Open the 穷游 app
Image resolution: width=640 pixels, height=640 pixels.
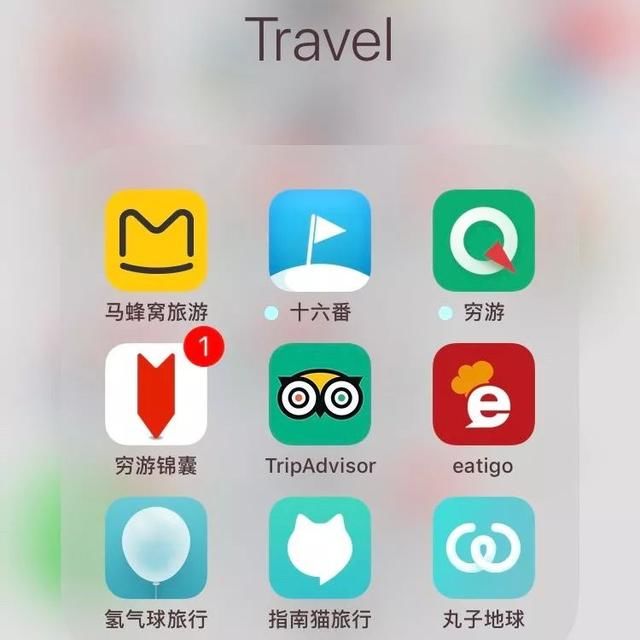tap(483, 241)
